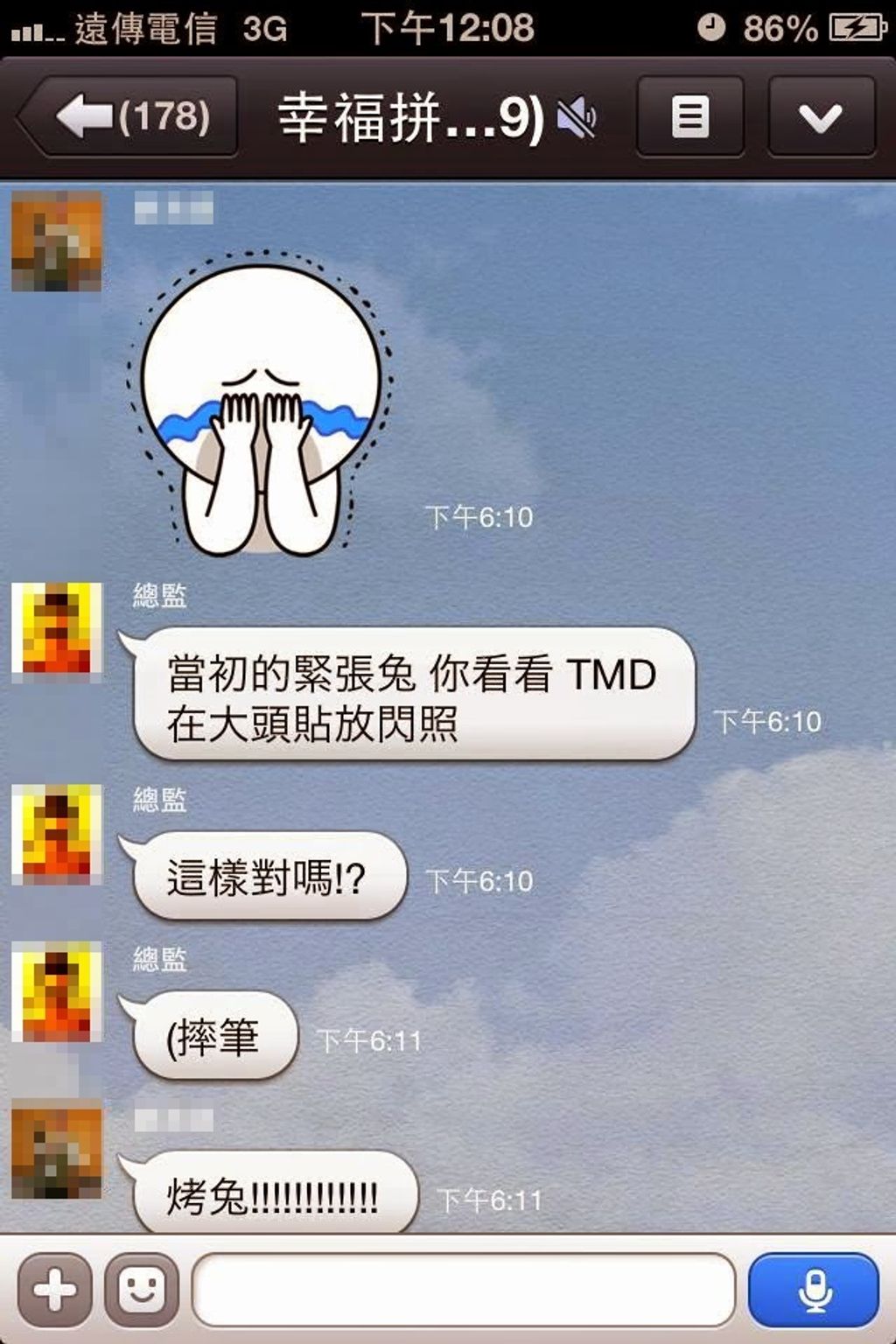The width and height of the screenshot is (896, 1344).
Task: Open 總監's avatar beside the 這樣對嗎!? message
Action: click(x=56, y=834)
